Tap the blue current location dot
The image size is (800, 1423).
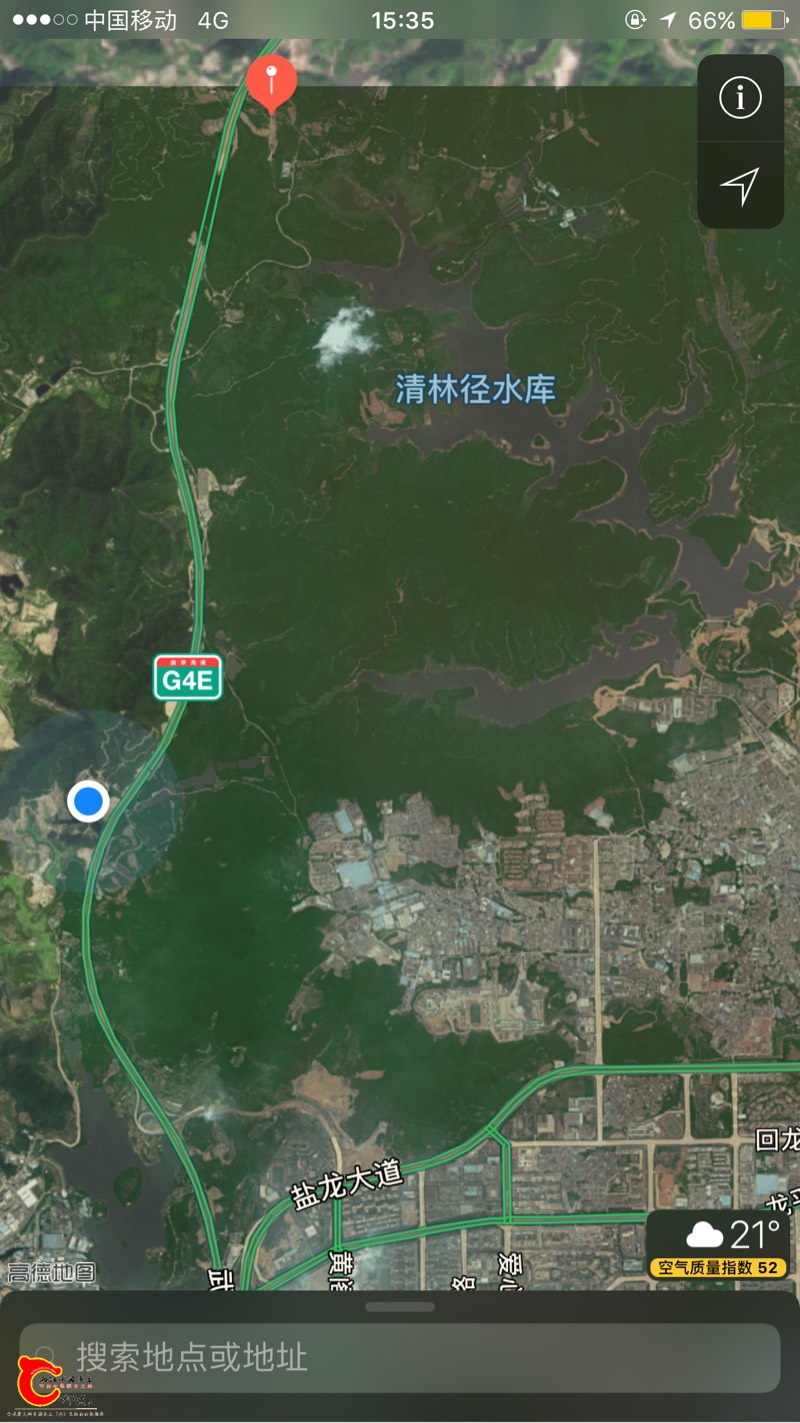[x=88, y=801]
